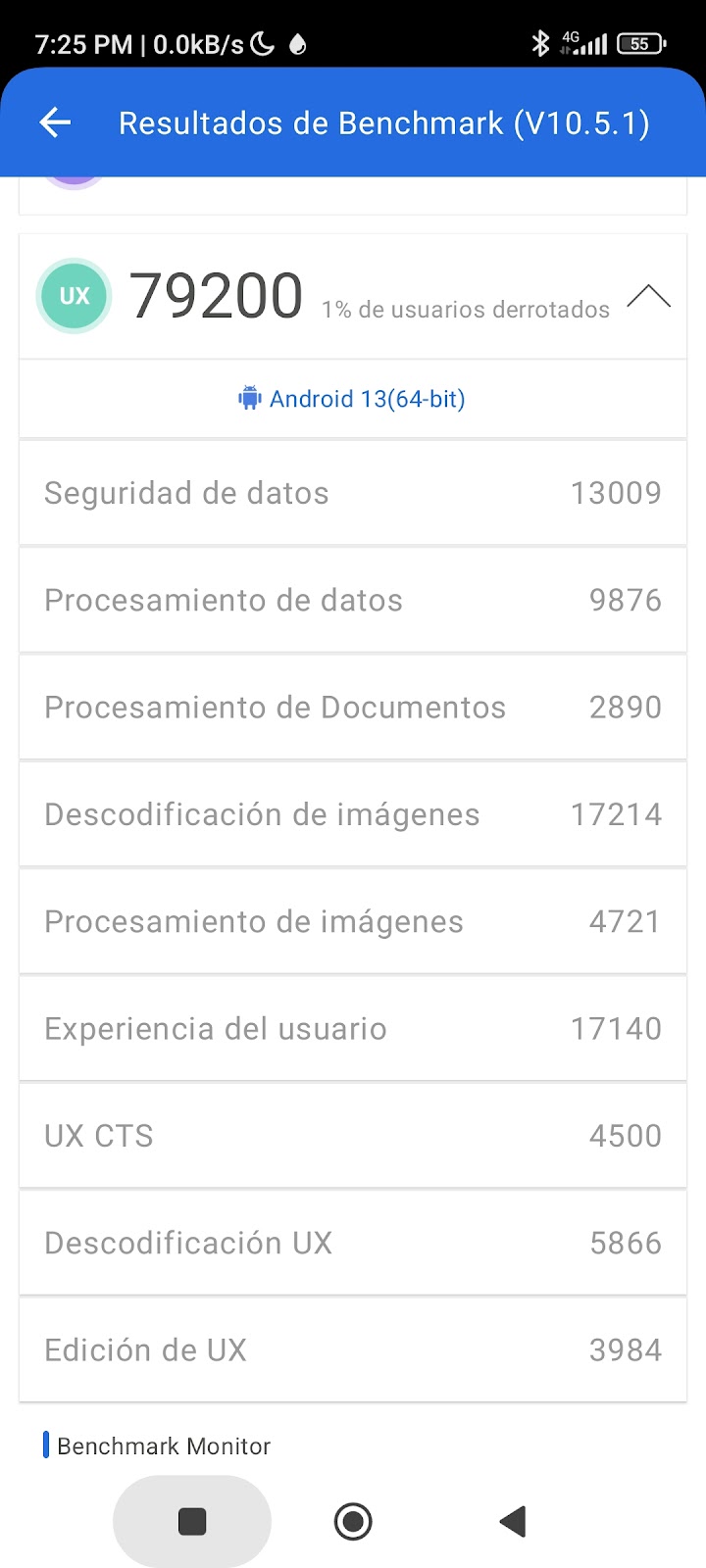Collapse the UX score section

click(648, 296)
